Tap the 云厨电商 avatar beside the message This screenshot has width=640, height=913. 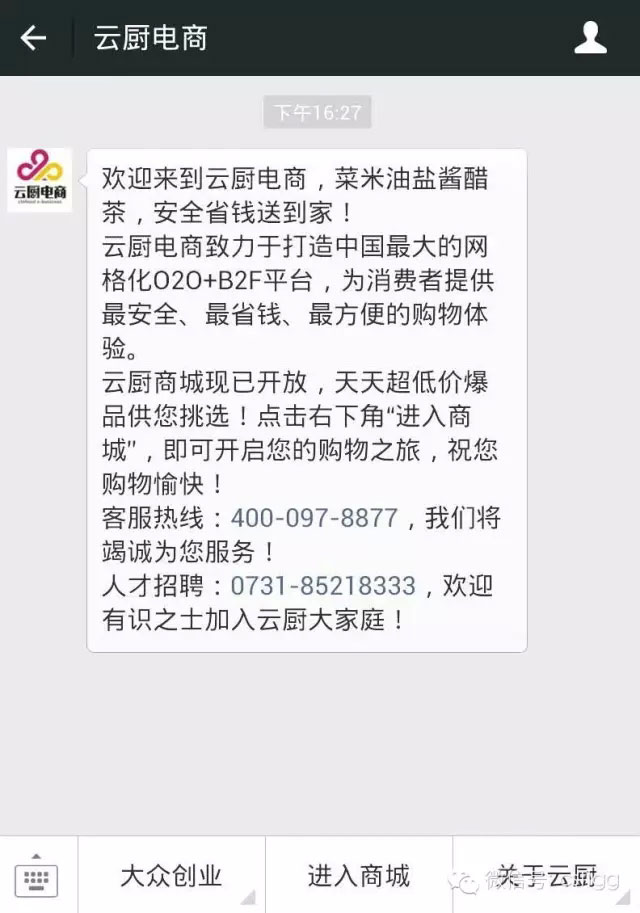tap(41, 181)
